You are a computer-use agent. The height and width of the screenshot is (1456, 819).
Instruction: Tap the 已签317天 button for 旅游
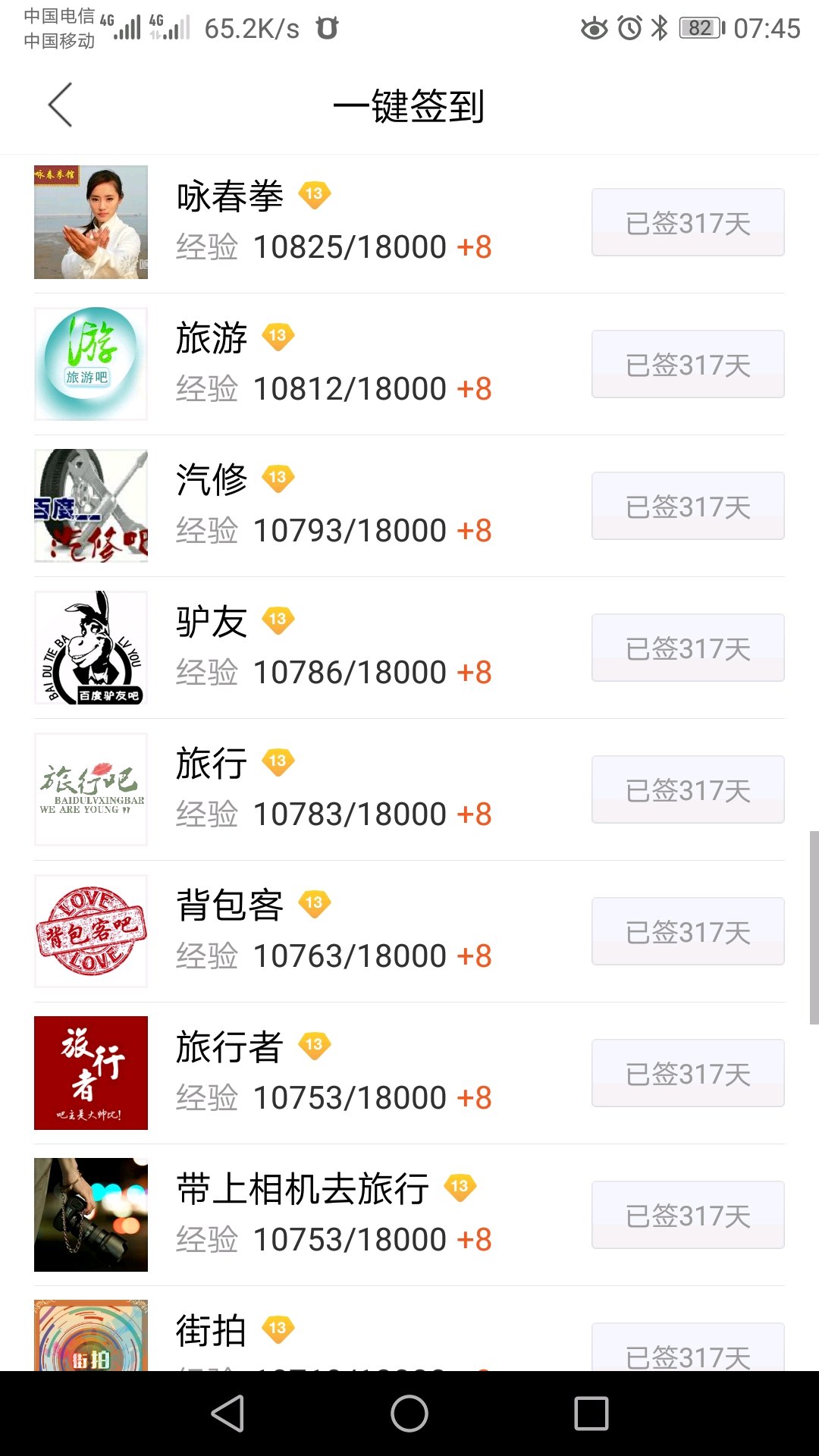pyautogui.click(x=688, y=364)
